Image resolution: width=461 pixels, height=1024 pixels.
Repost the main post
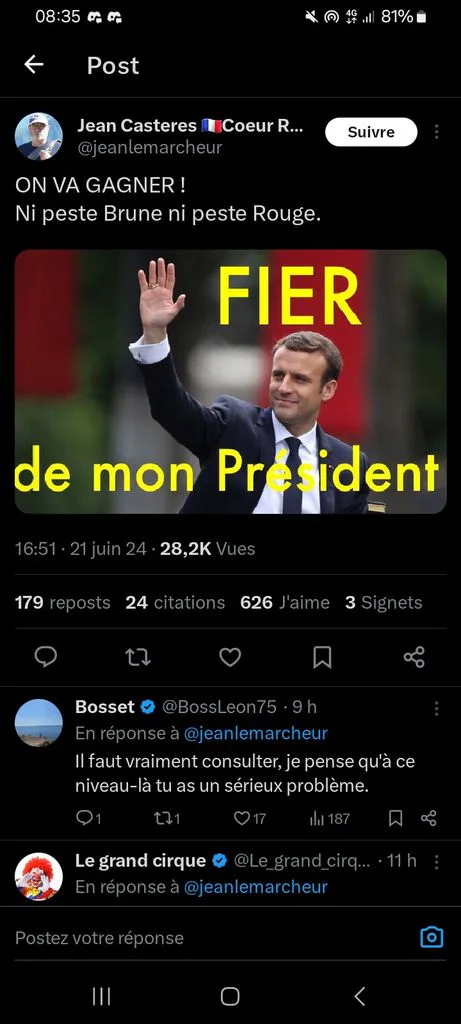tap(138, 656)
